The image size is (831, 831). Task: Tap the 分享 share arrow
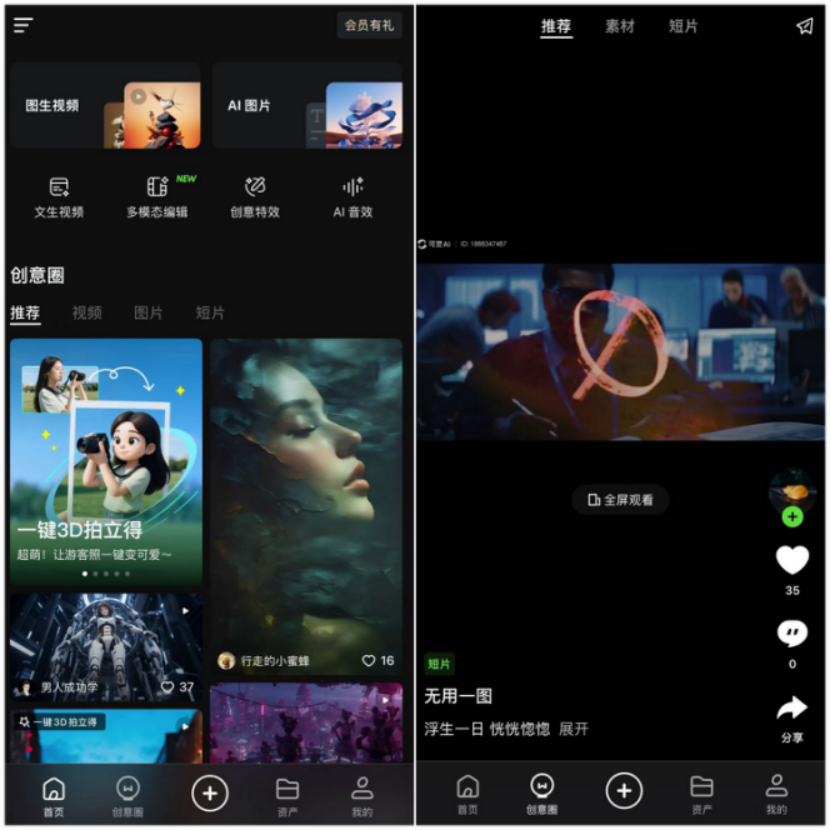click(792, 711)
